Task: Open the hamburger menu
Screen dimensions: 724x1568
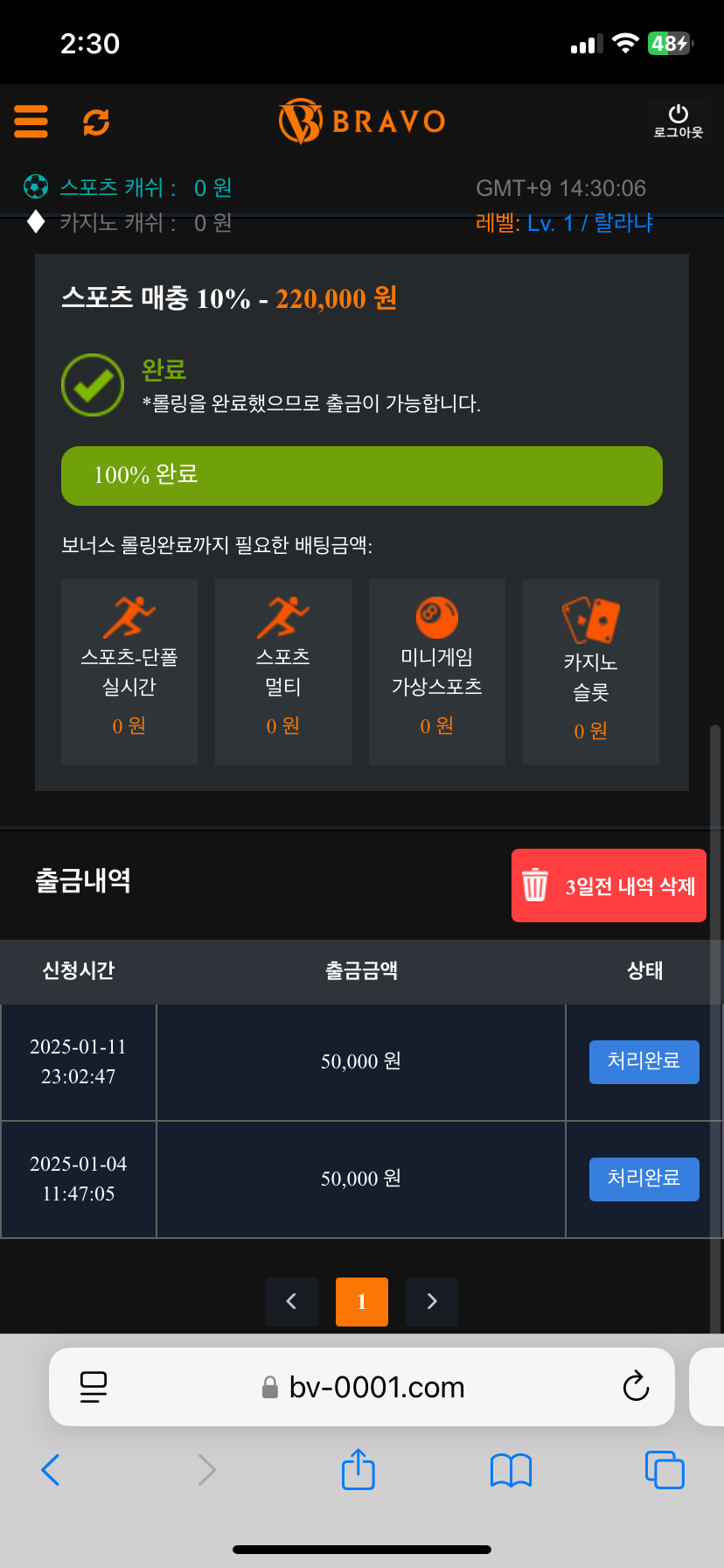Action: [x=31, y=122]
